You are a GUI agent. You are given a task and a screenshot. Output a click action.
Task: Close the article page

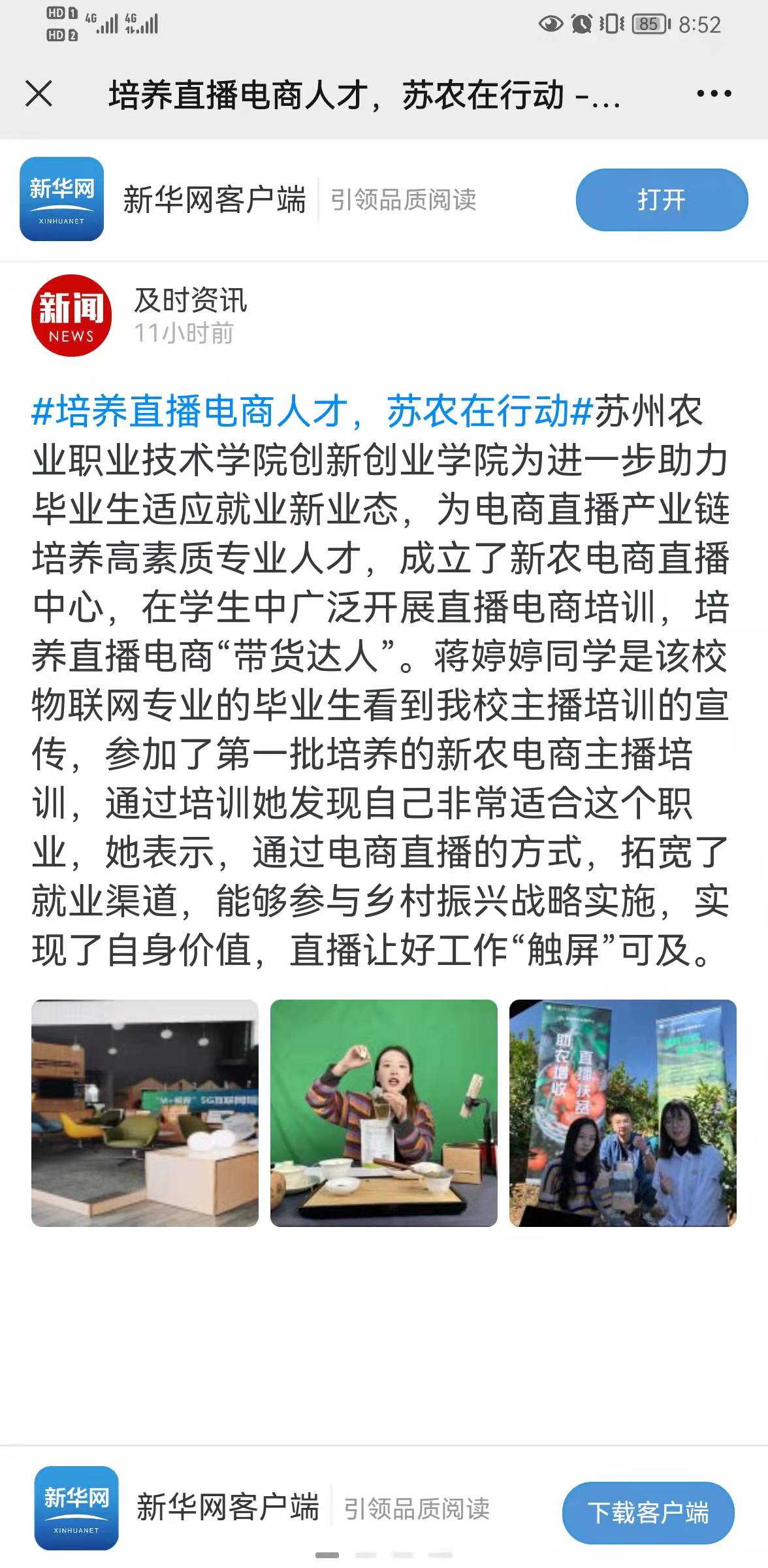pyautogui.click(x=39, y=93)
